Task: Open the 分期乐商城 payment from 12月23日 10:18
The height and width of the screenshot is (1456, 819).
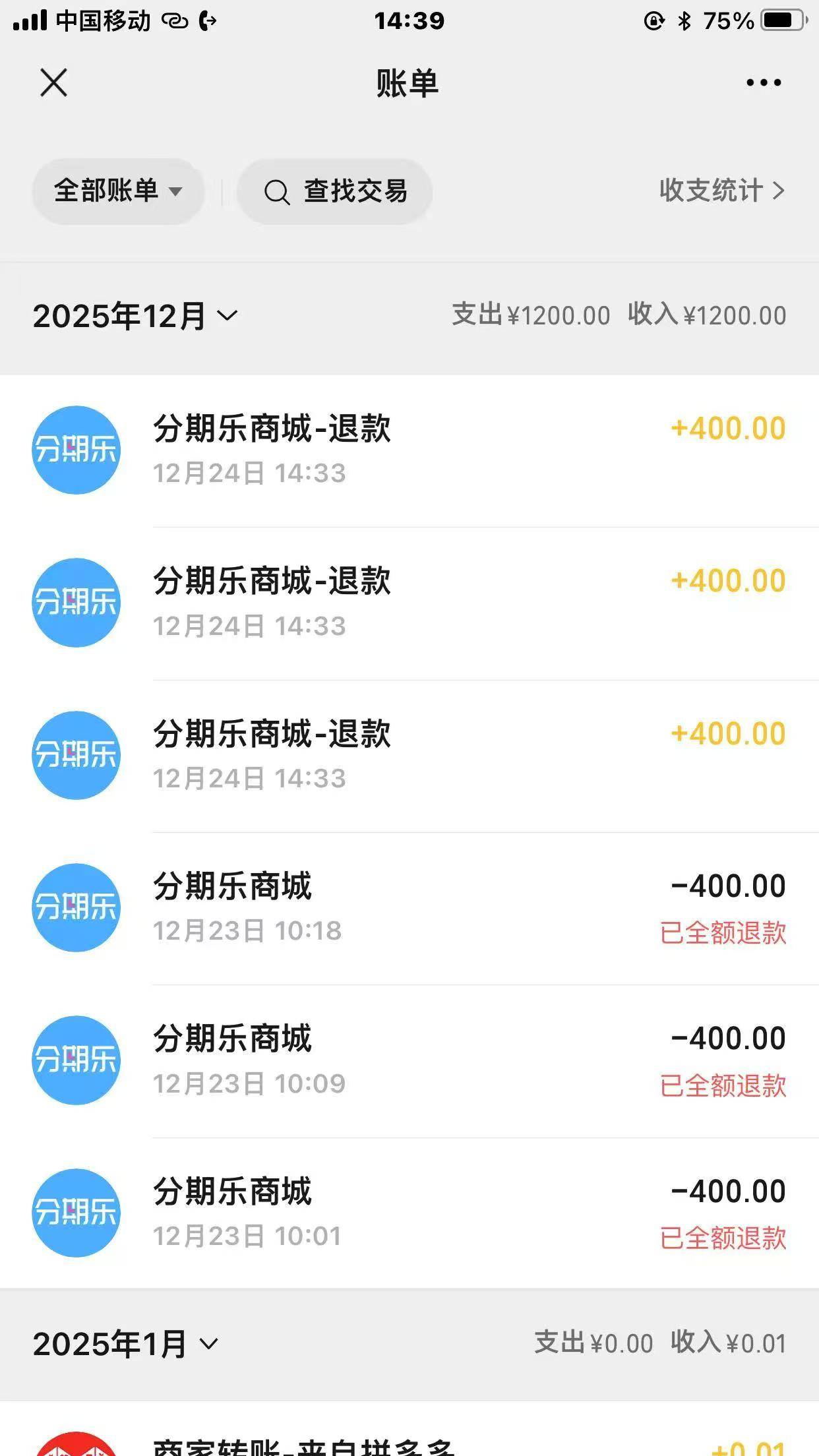Action: (409, 908)
